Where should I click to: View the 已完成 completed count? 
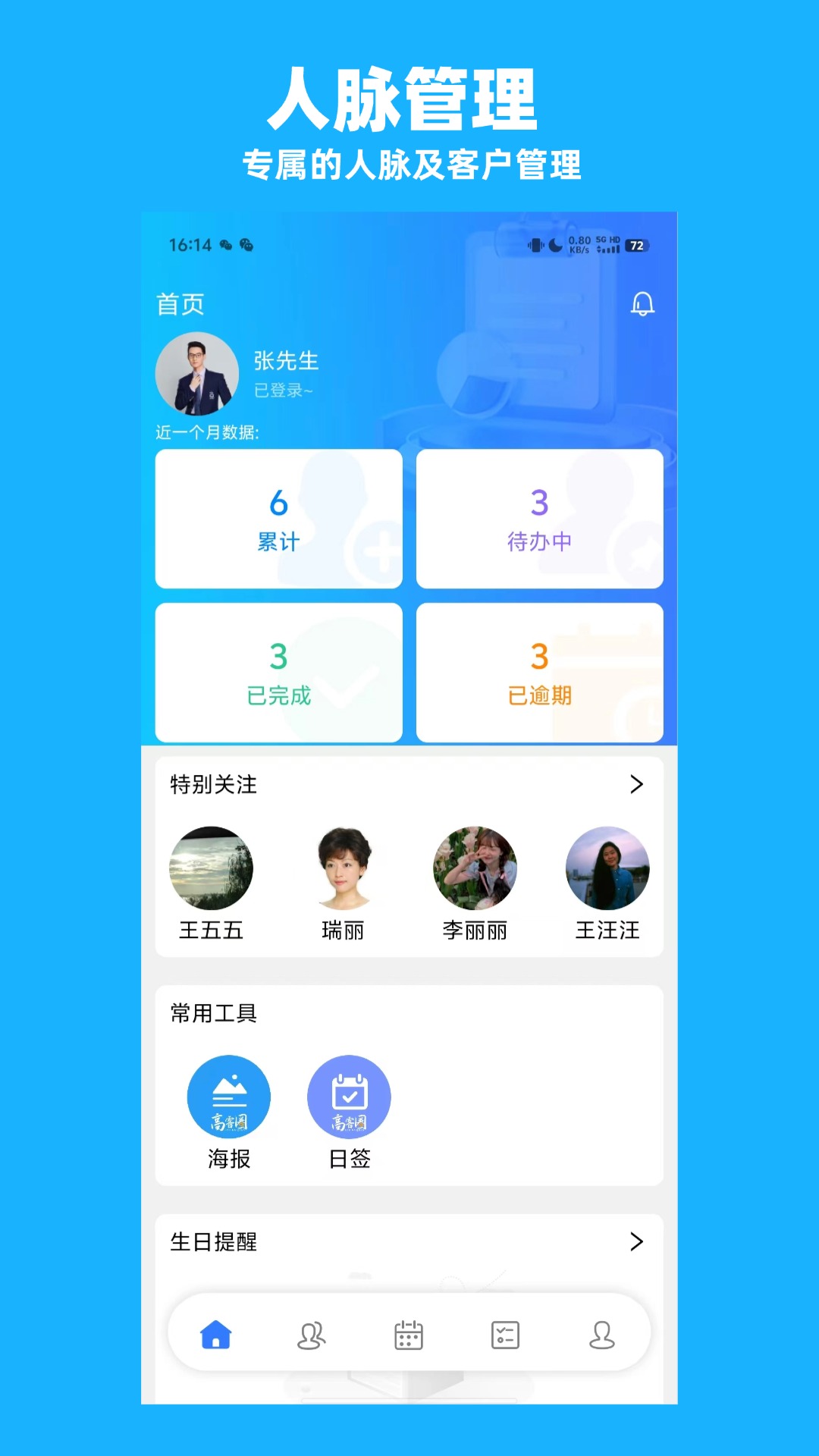(278, 672)
